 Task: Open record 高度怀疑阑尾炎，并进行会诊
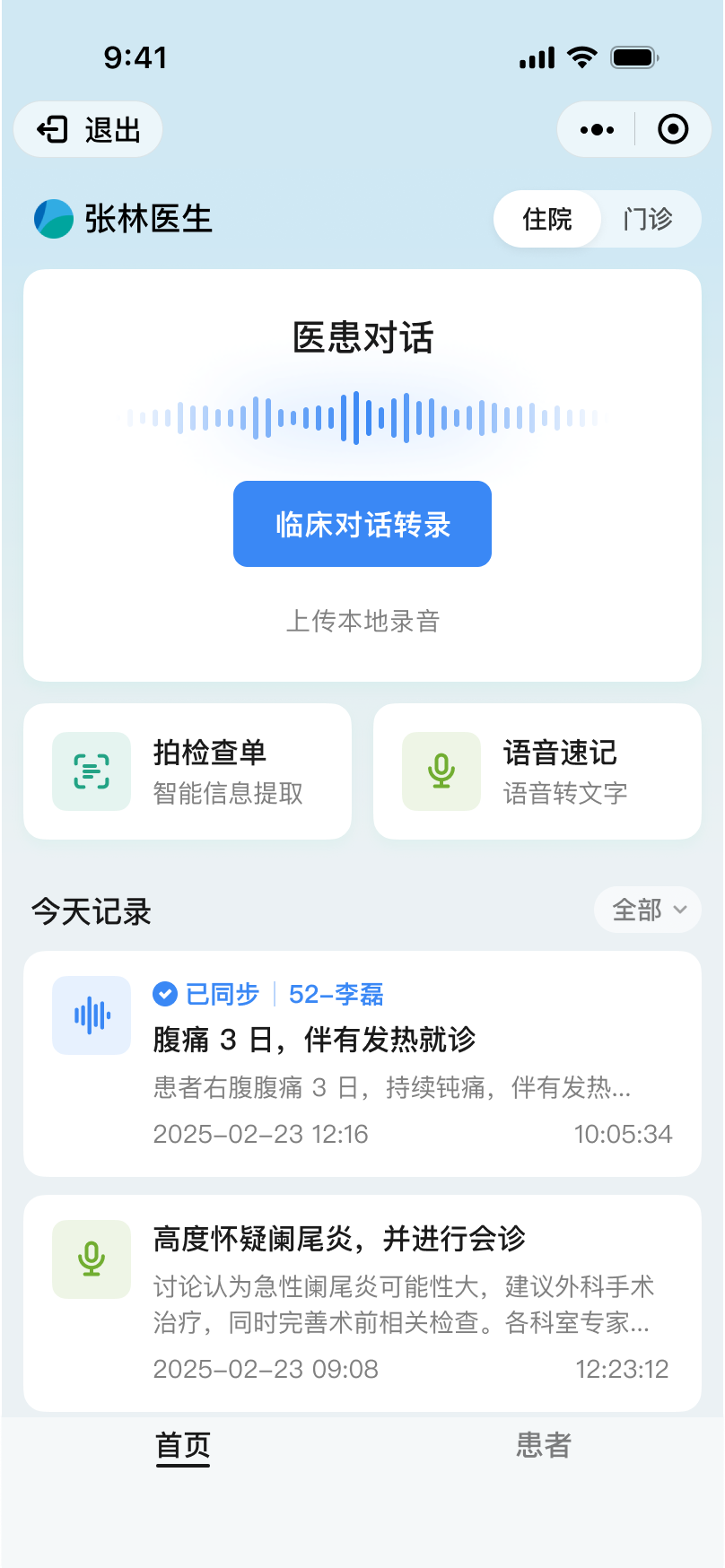pos(362,1303)
